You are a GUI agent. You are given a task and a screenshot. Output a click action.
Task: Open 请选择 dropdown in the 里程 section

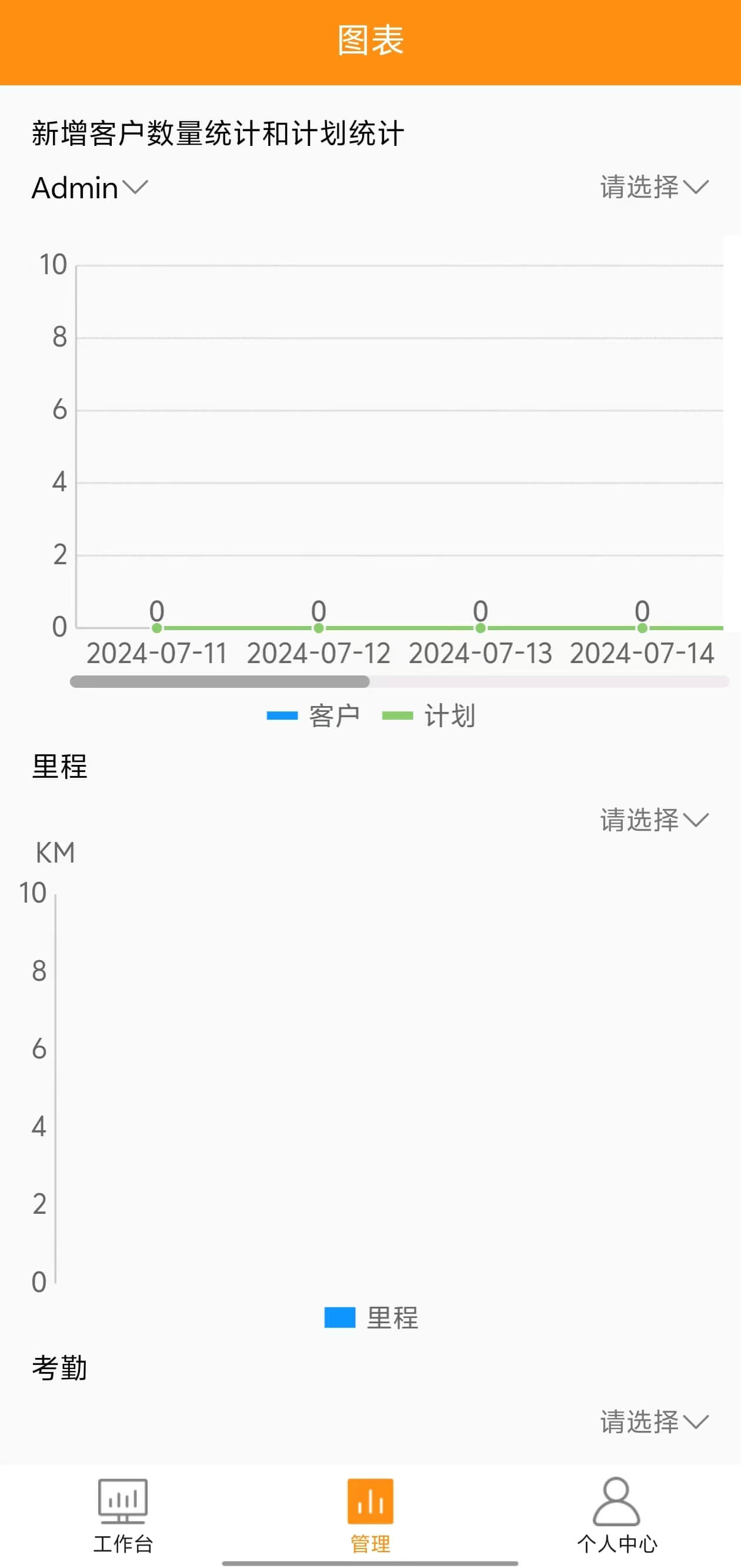pos(654,820)
